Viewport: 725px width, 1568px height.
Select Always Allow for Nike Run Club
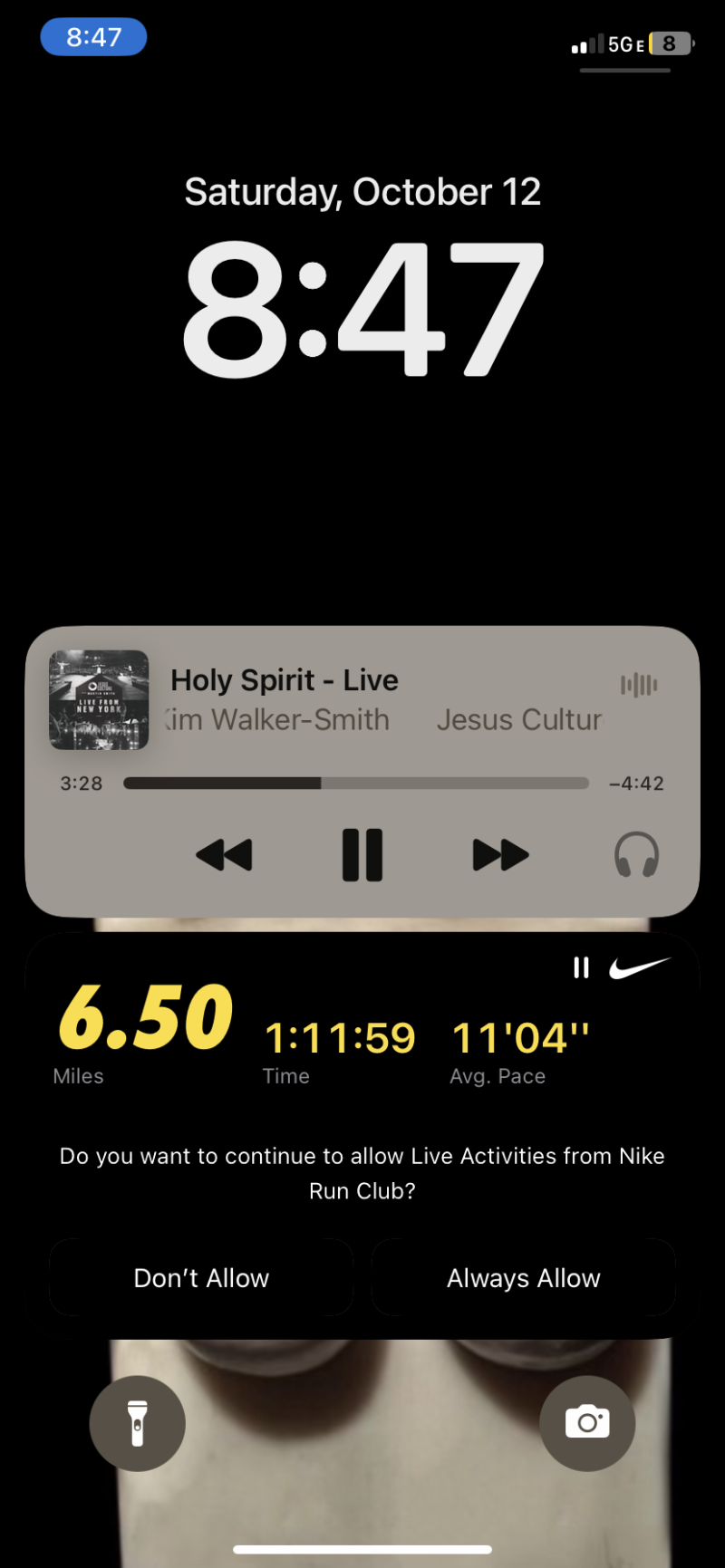coord(524,1278)
